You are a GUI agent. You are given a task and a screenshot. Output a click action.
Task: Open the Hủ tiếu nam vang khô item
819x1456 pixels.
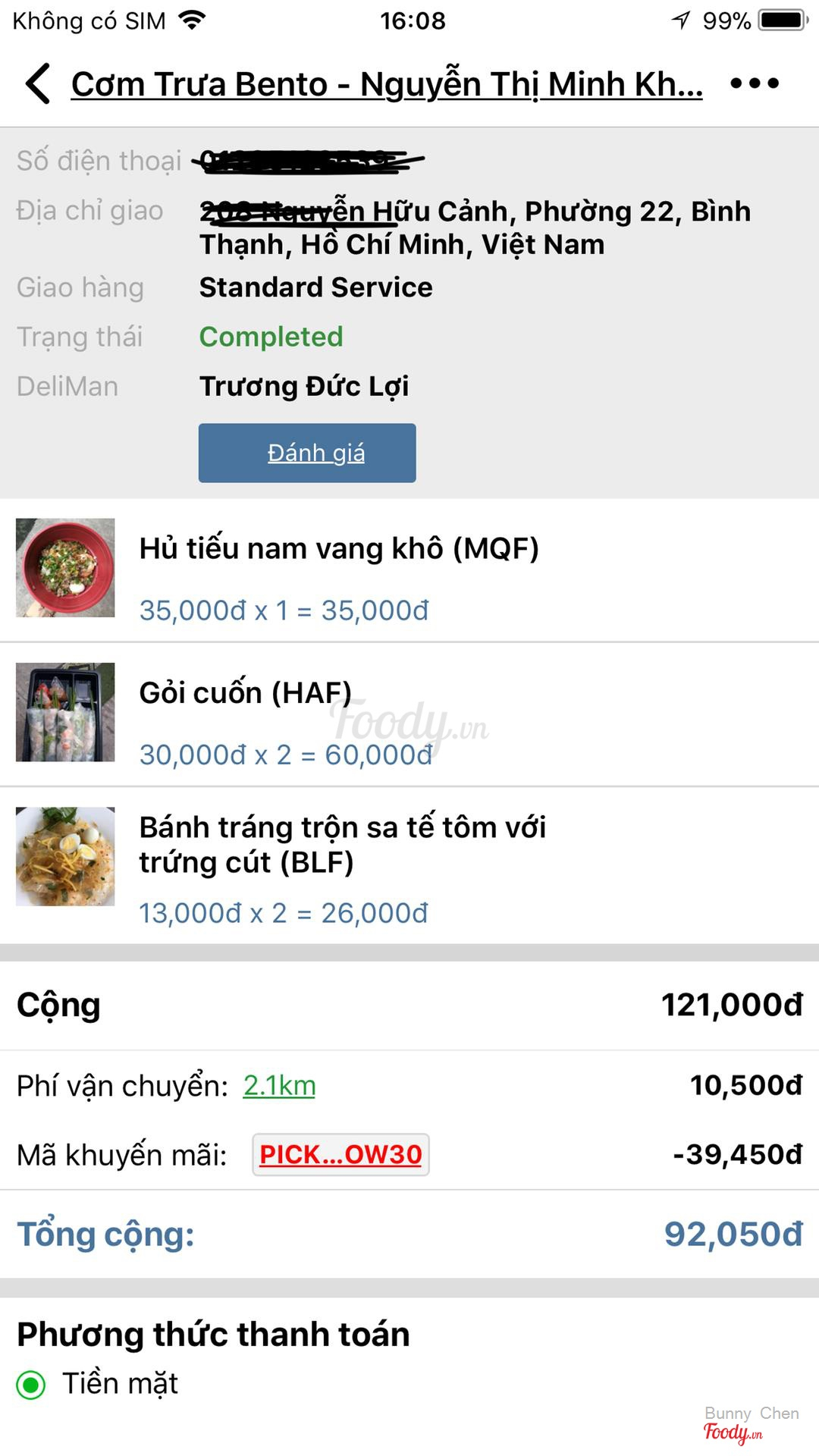point(338,549)
